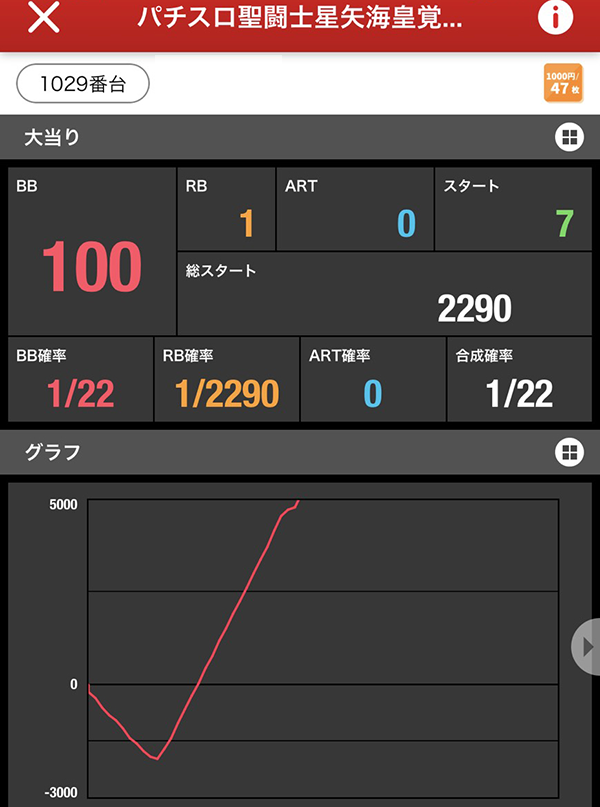
Task: Close the machine data screen
Action: pos(43,19)
